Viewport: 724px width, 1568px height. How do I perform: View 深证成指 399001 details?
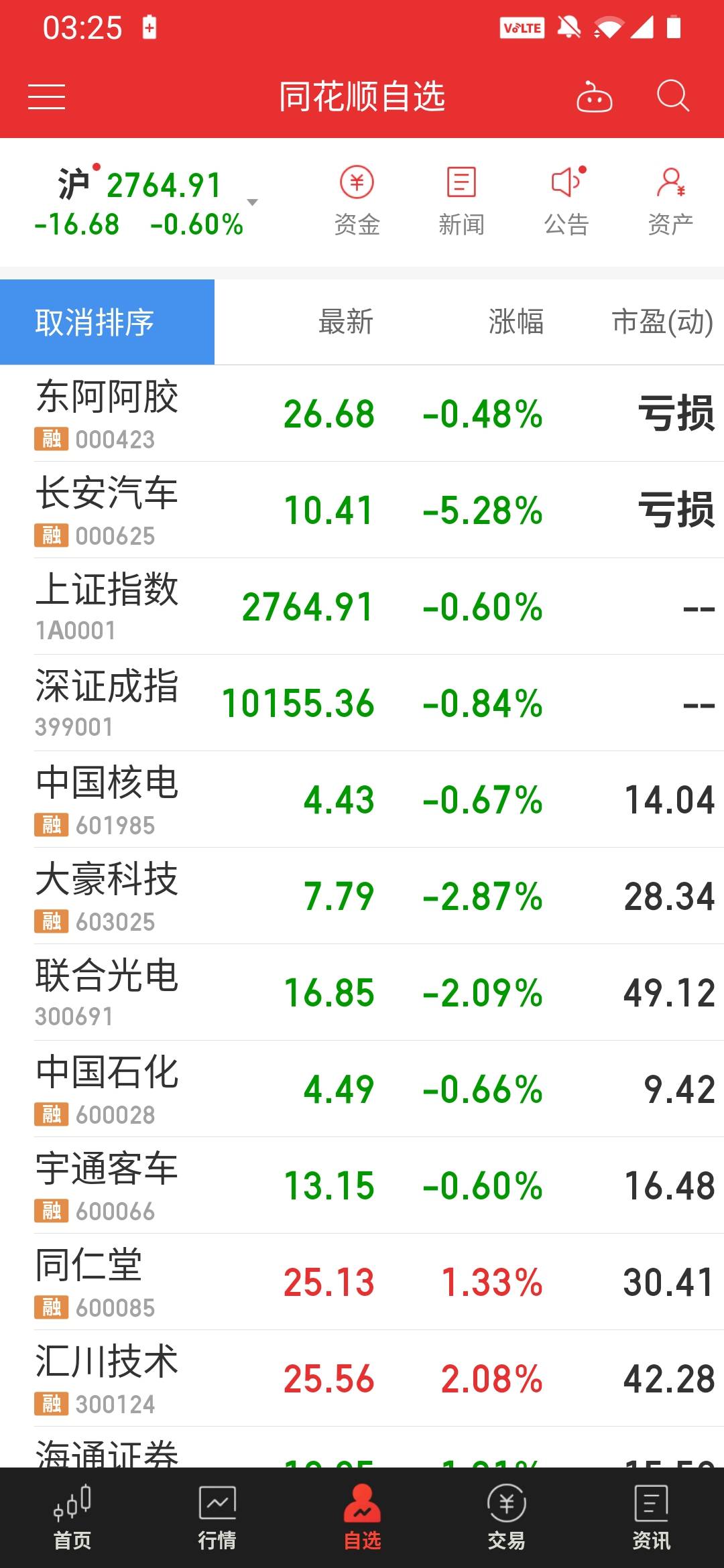[x=107, y=703]
